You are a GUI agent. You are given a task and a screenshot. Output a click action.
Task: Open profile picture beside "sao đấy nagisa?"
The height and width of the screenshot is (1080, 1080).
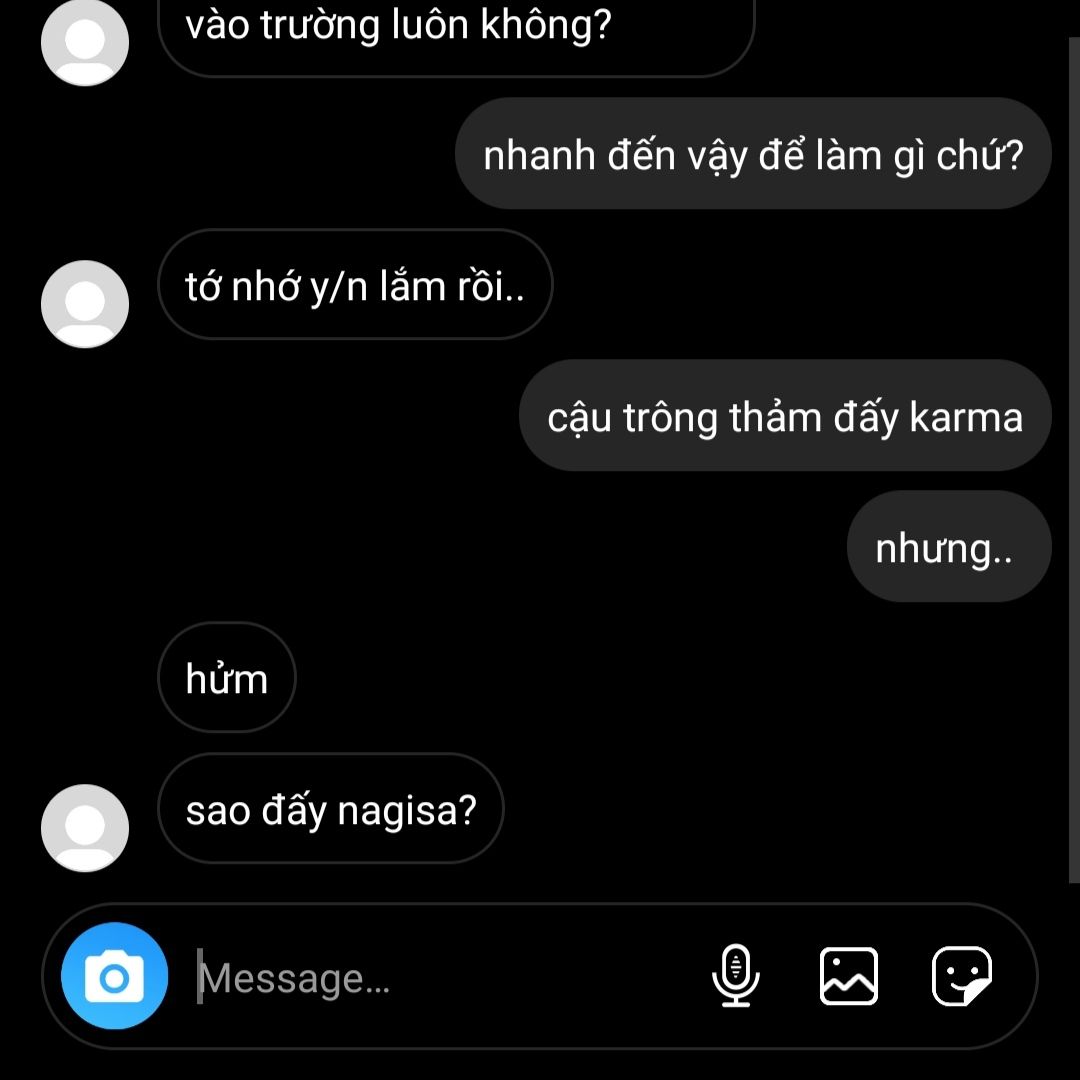point(85,827)
